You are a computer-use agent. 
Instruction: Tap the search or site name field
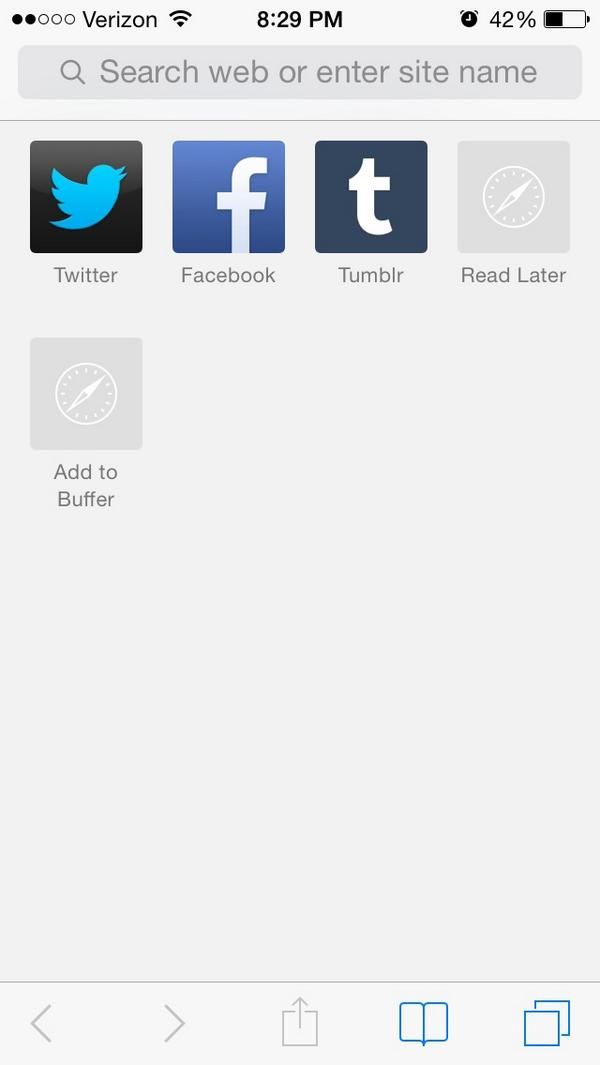pos(300,72)
